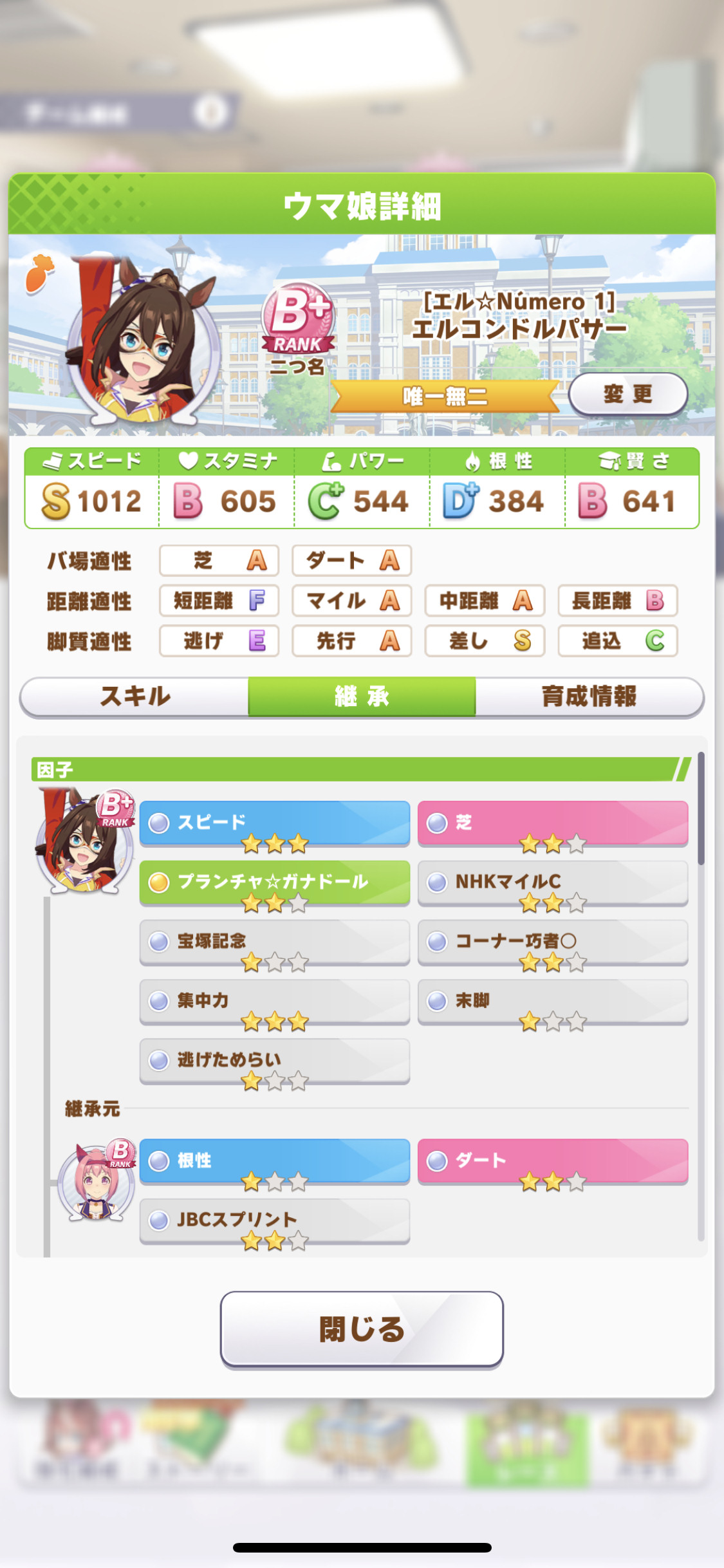The image size is (724, 1568).
Task: Open the 根性 factor of the parent
Action: pyautogui.click(x=275, y=1161)
